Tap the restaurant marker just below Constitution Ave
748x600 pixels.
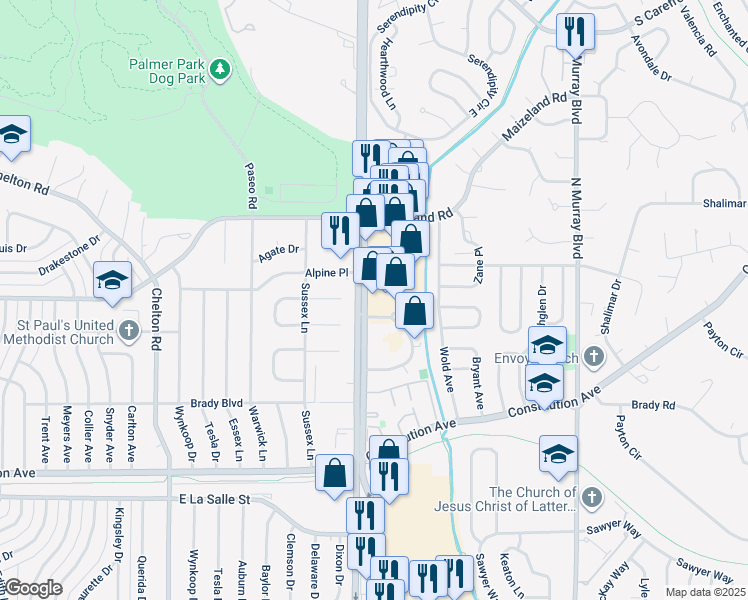pos(389,477)
